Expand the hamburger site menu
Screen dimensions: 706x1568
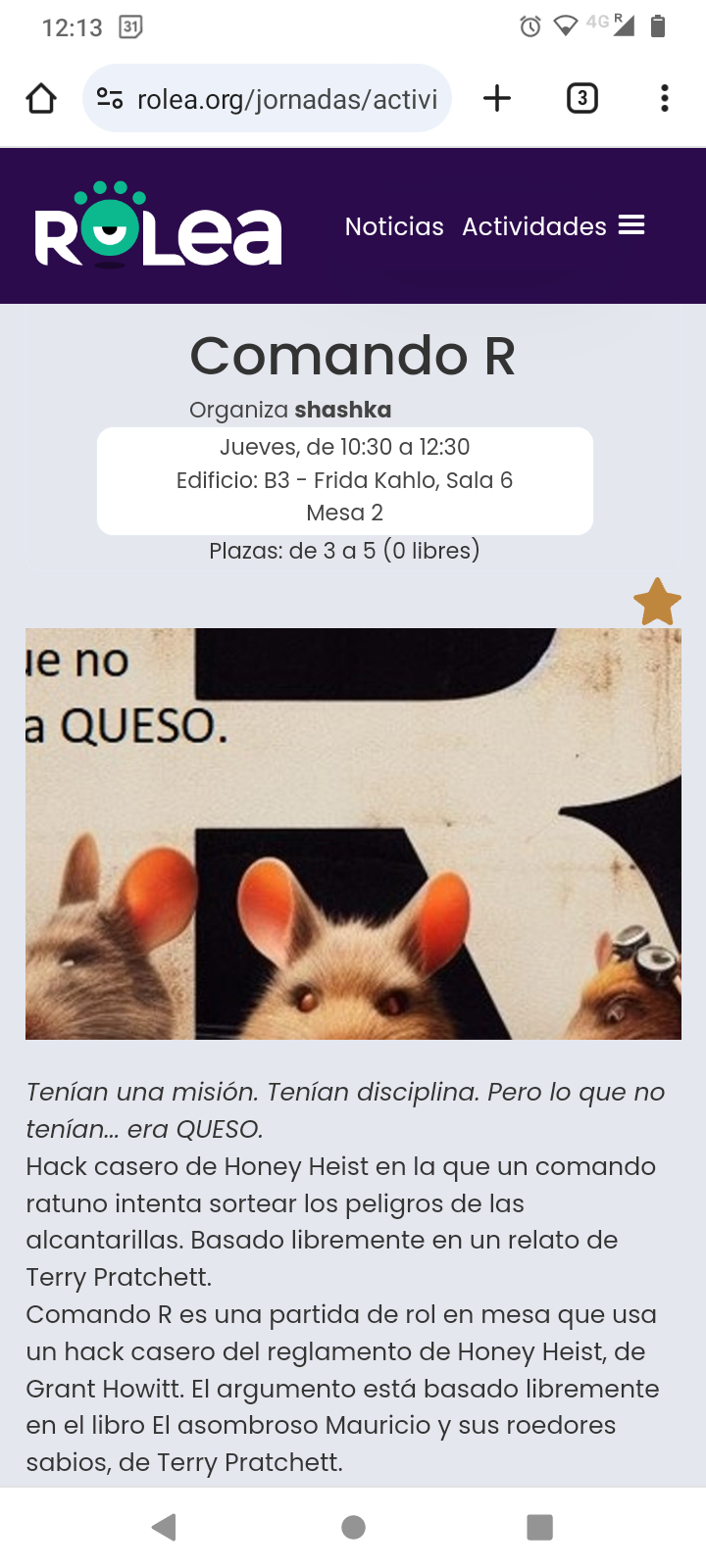(x=632, y=225)
